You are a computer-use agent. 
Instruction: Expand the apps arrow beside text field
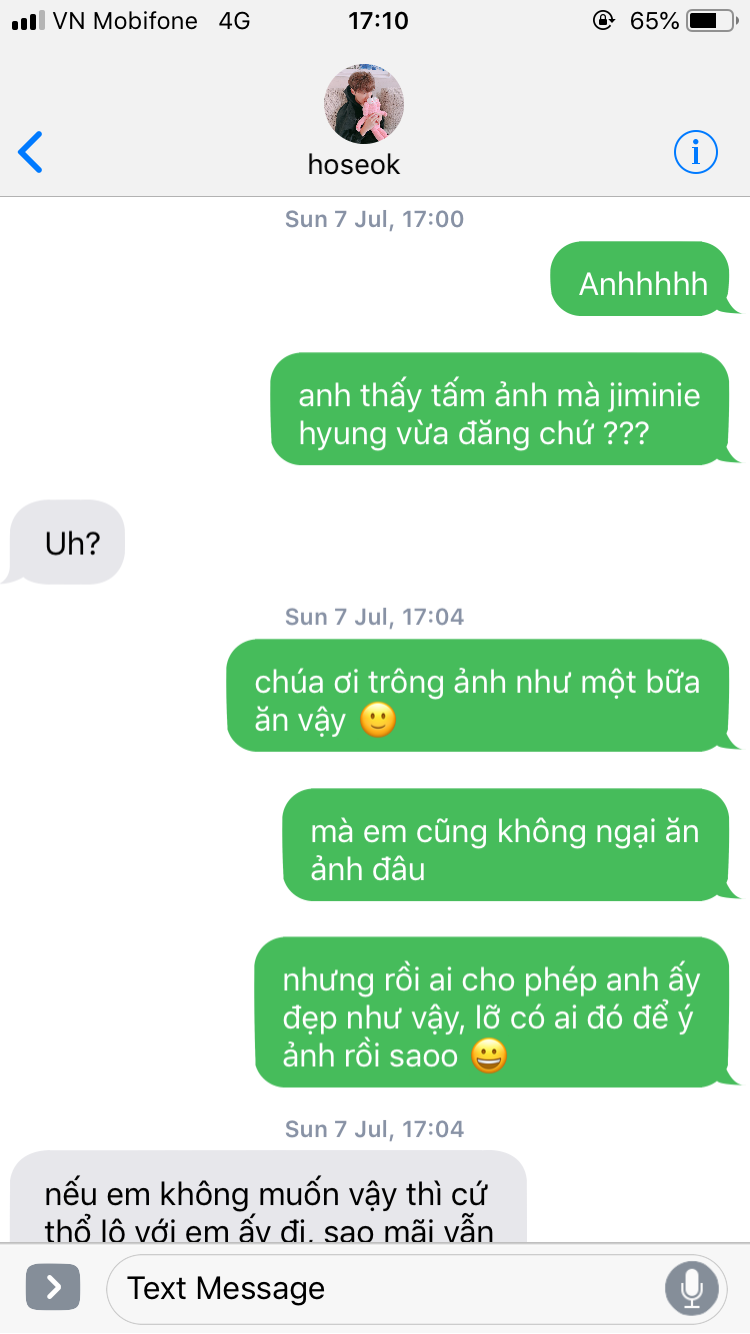[x=52, y=1288]
